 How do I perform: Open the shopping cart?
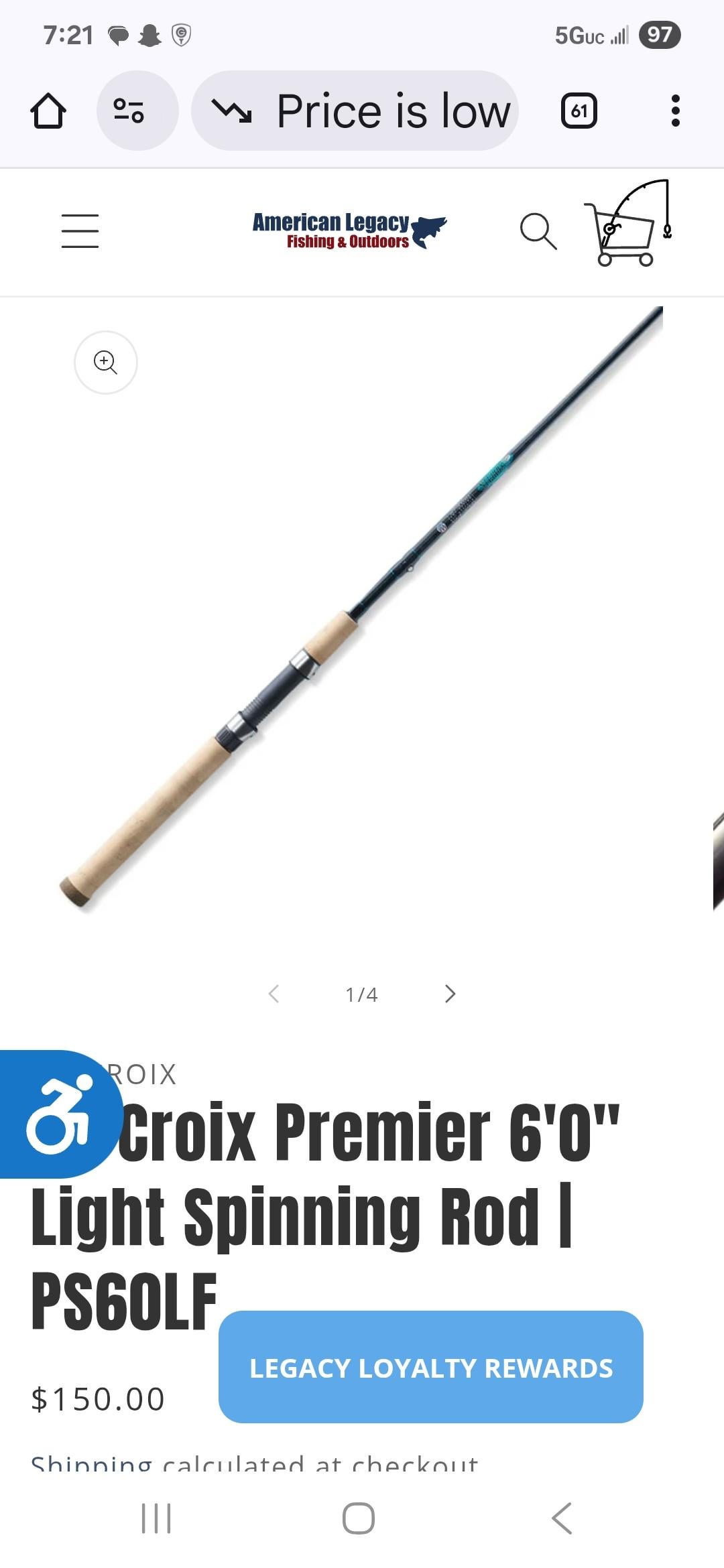click(x=628, y=224)
